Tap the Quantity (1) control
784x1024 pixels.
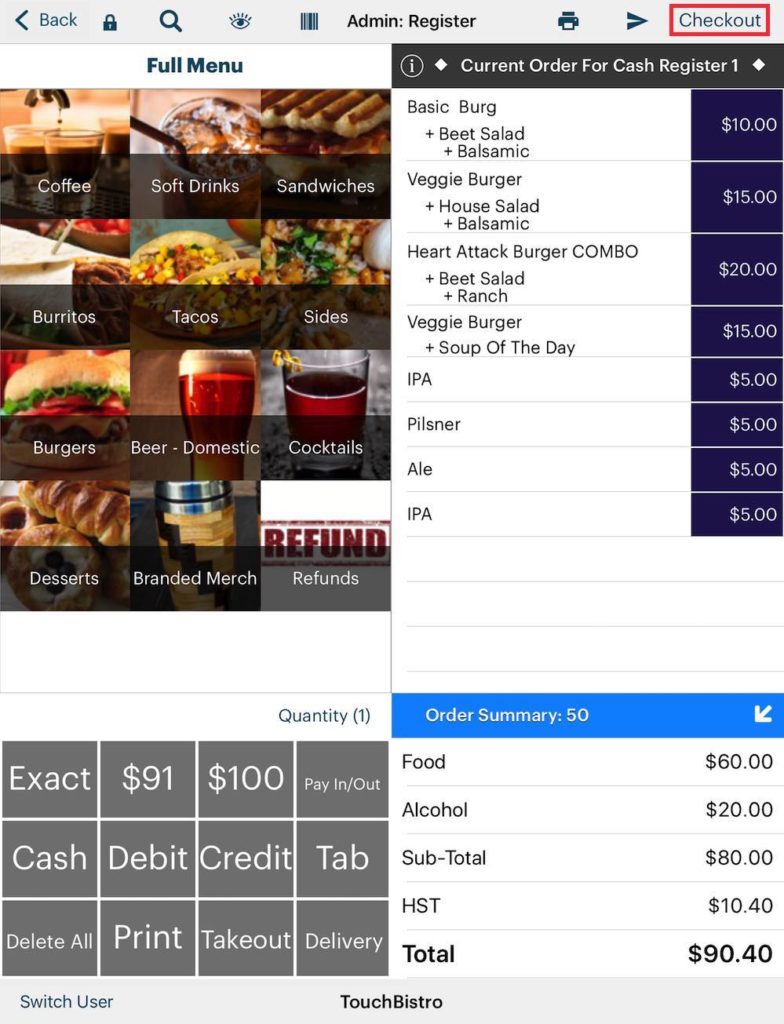324,716
